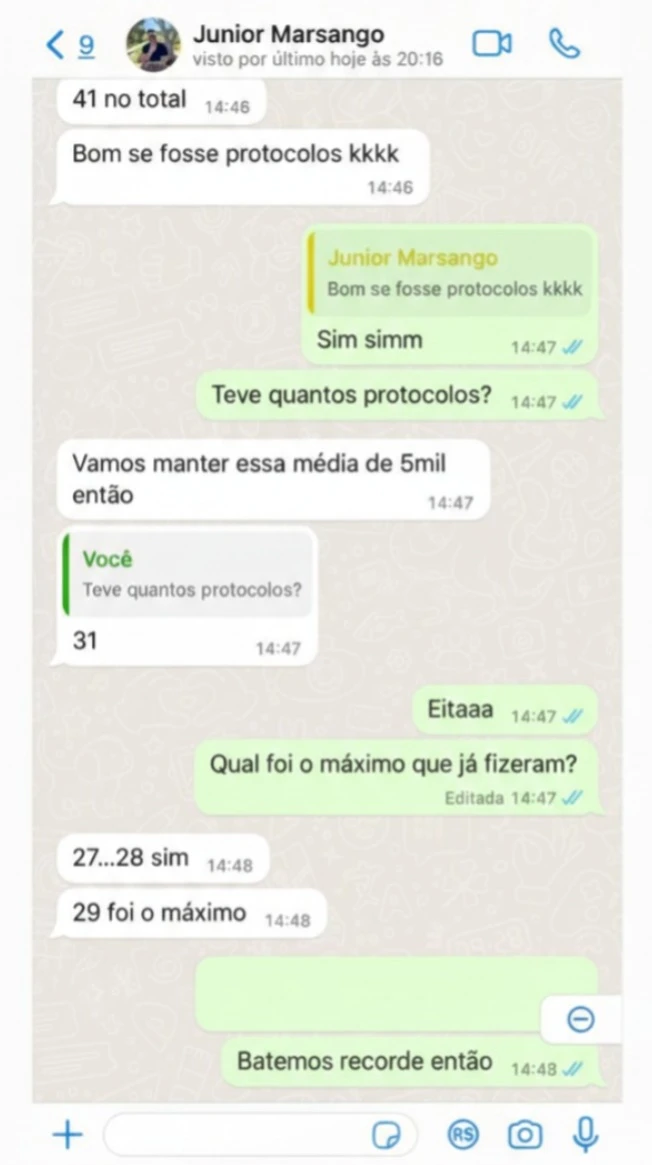Open the attachment plus menu
Viewport: 652px width, 1165px height.
click(67, 1134)
